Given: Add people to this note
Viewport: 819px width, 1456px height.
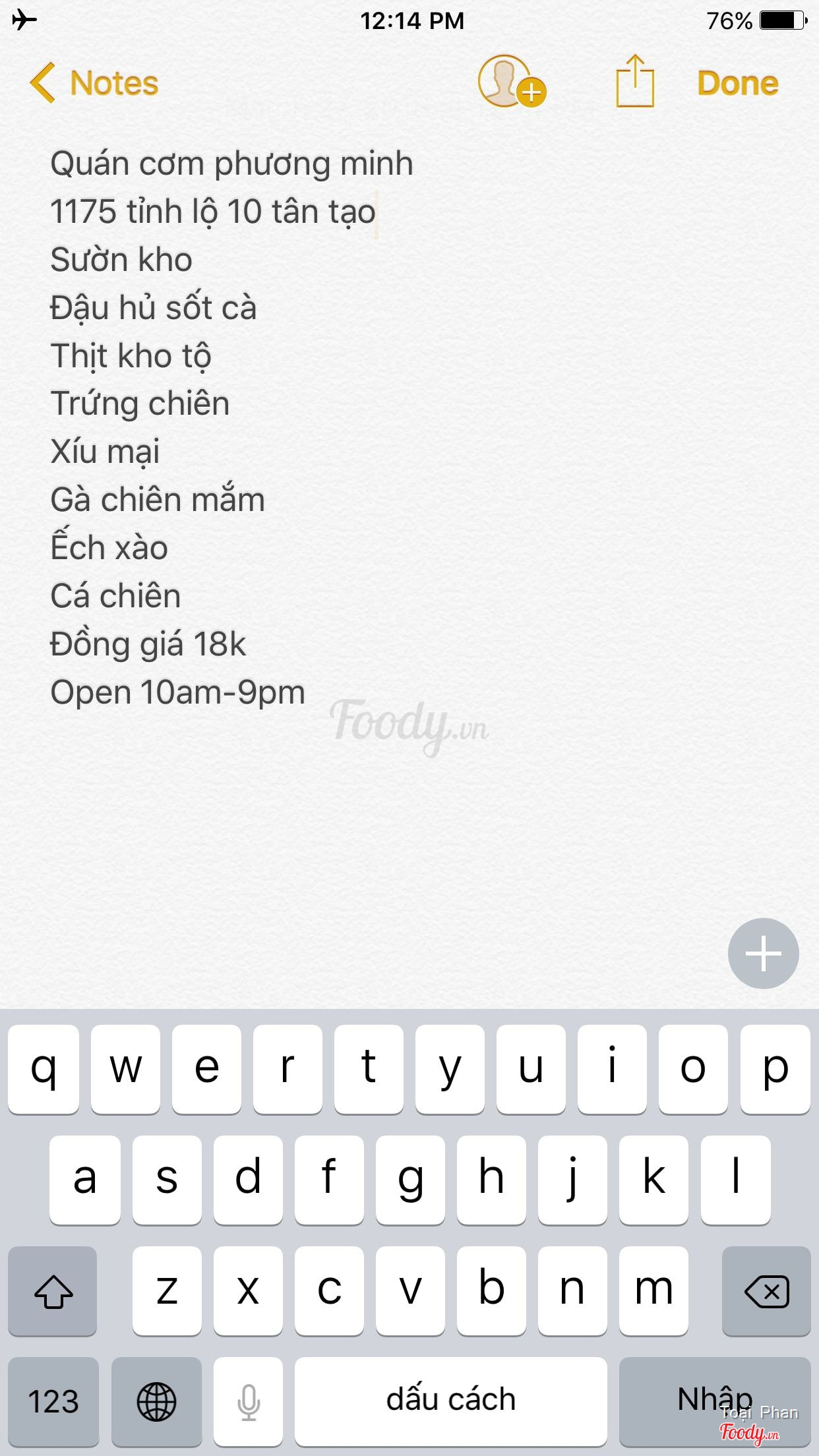Looking at the screenshot, I should tap(511, 82).
